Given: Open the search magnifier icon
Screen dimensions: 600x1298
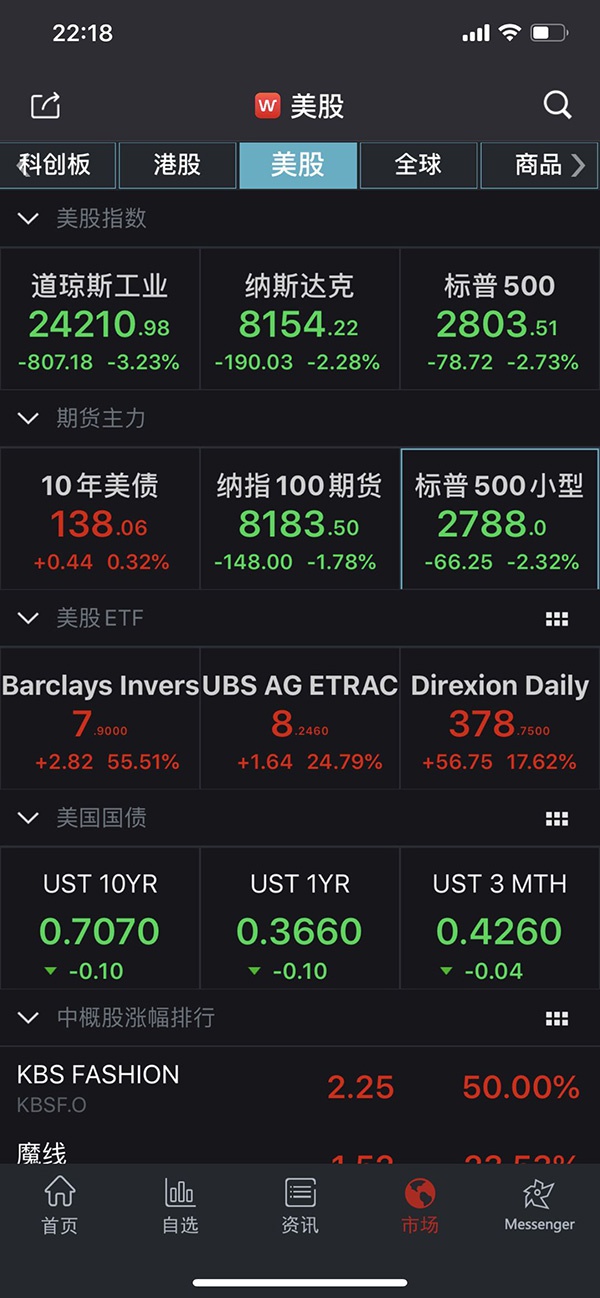Looking at the screenshot, I should click(x=557, y=105).
